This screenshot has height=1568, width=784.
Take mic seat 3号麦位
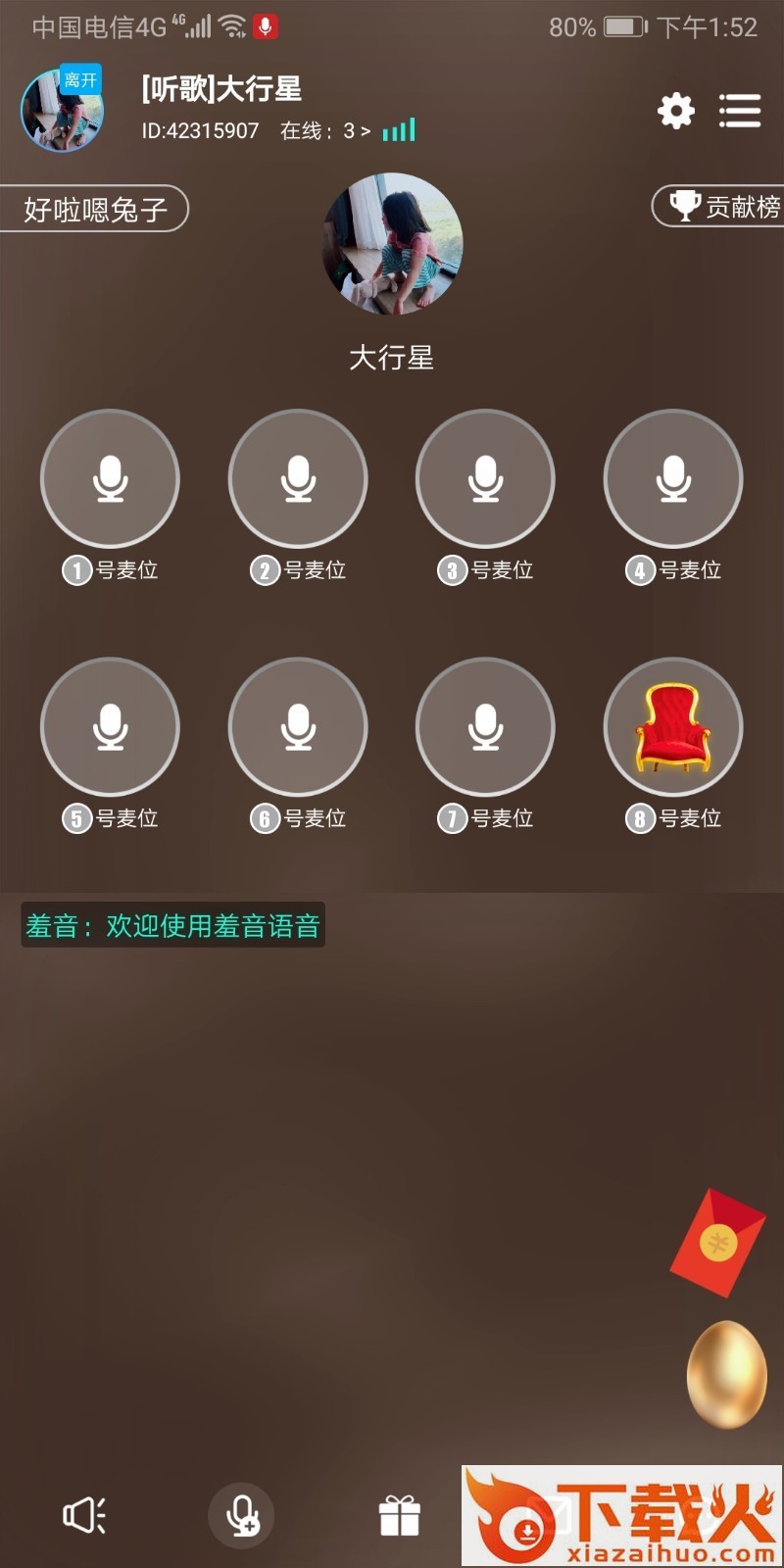486,479
